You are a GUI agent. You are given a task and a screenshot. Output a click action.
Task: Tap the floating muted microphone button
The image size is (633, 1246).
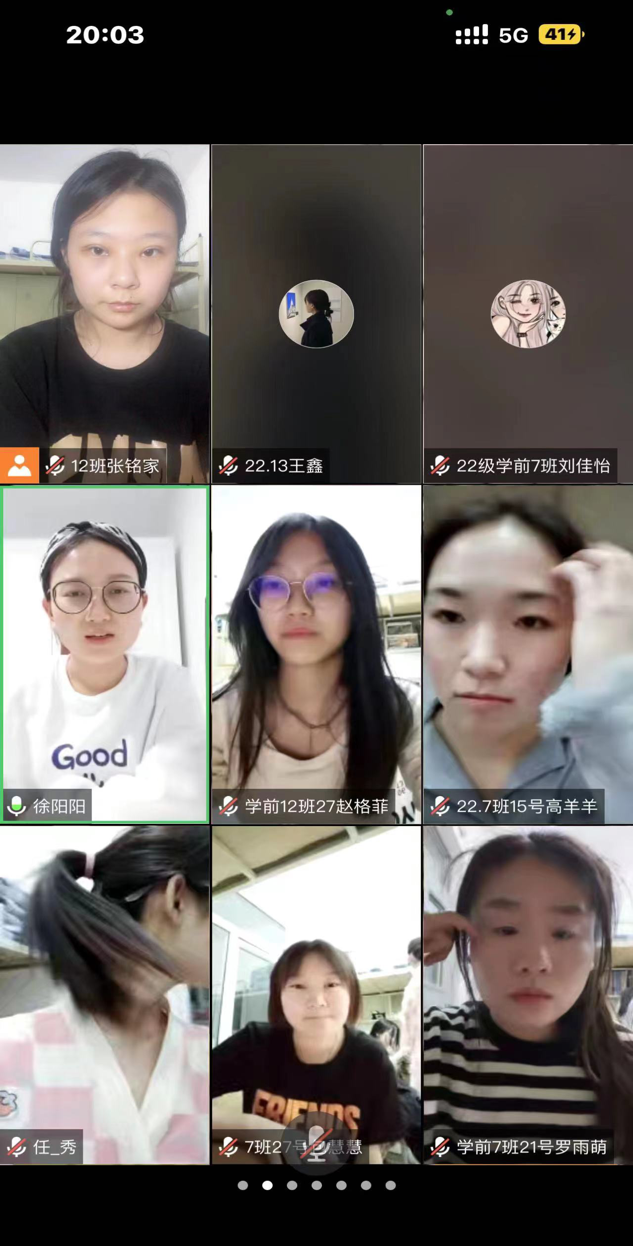click(x=317, y=1143)
